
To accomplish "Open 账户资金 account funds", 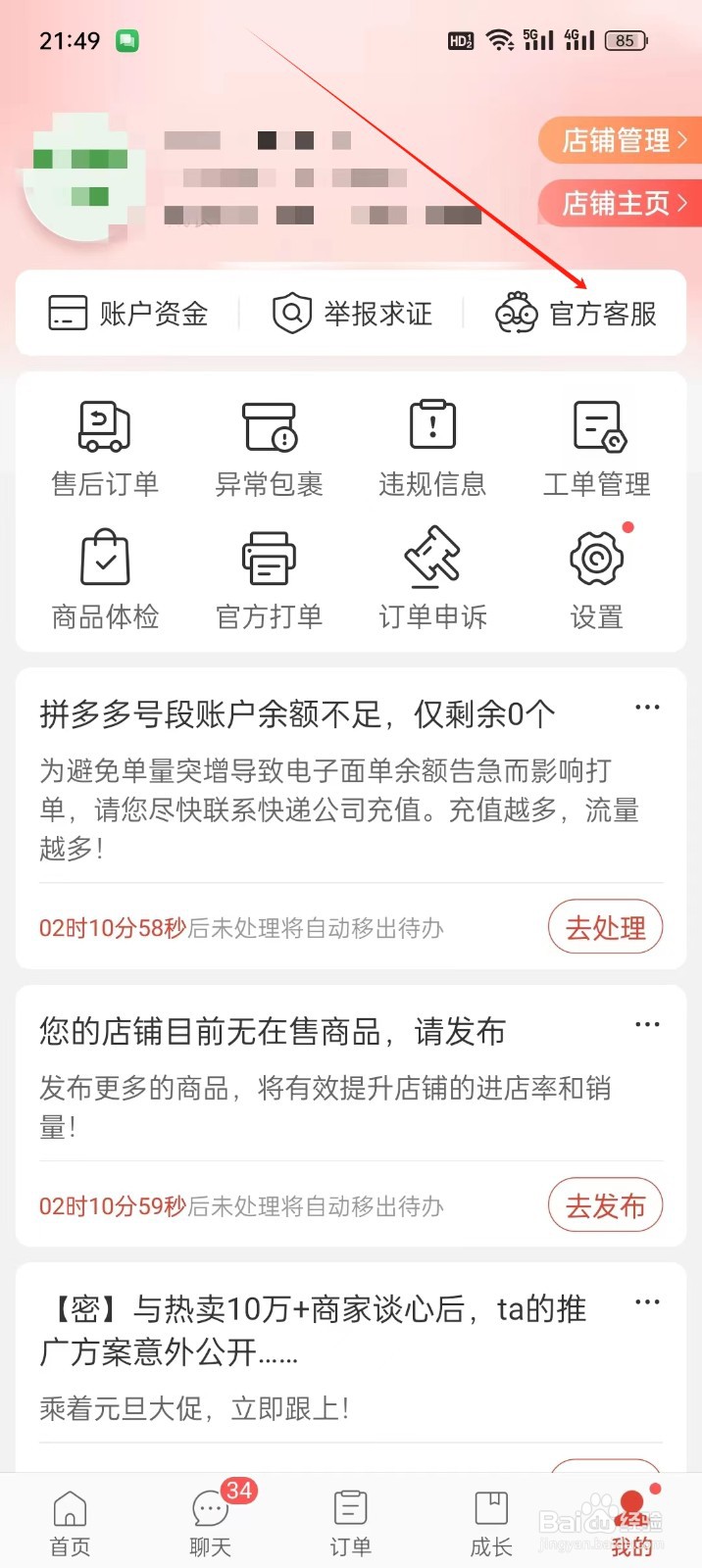I will tap(128, 314).
